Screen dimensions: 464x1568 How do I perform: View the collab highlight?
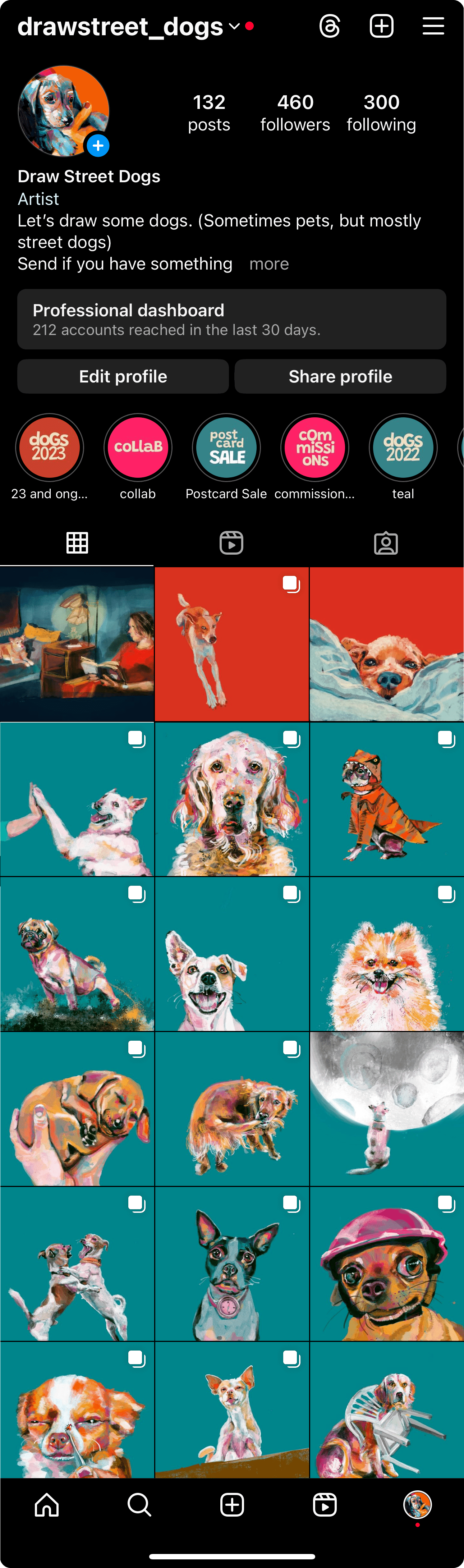tap(138, 448)
